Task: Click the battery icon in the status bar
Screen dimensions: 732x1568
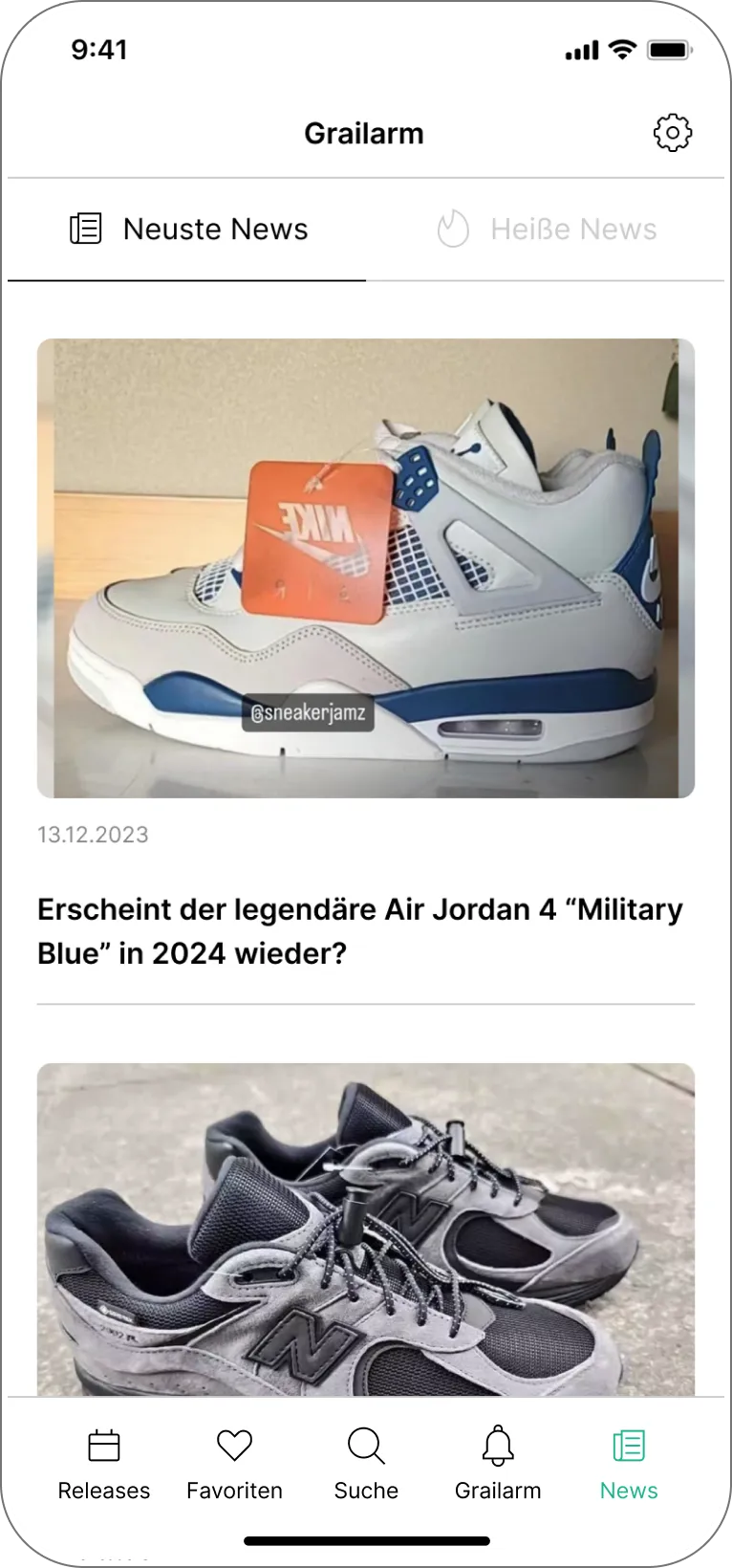Action: 669,50
